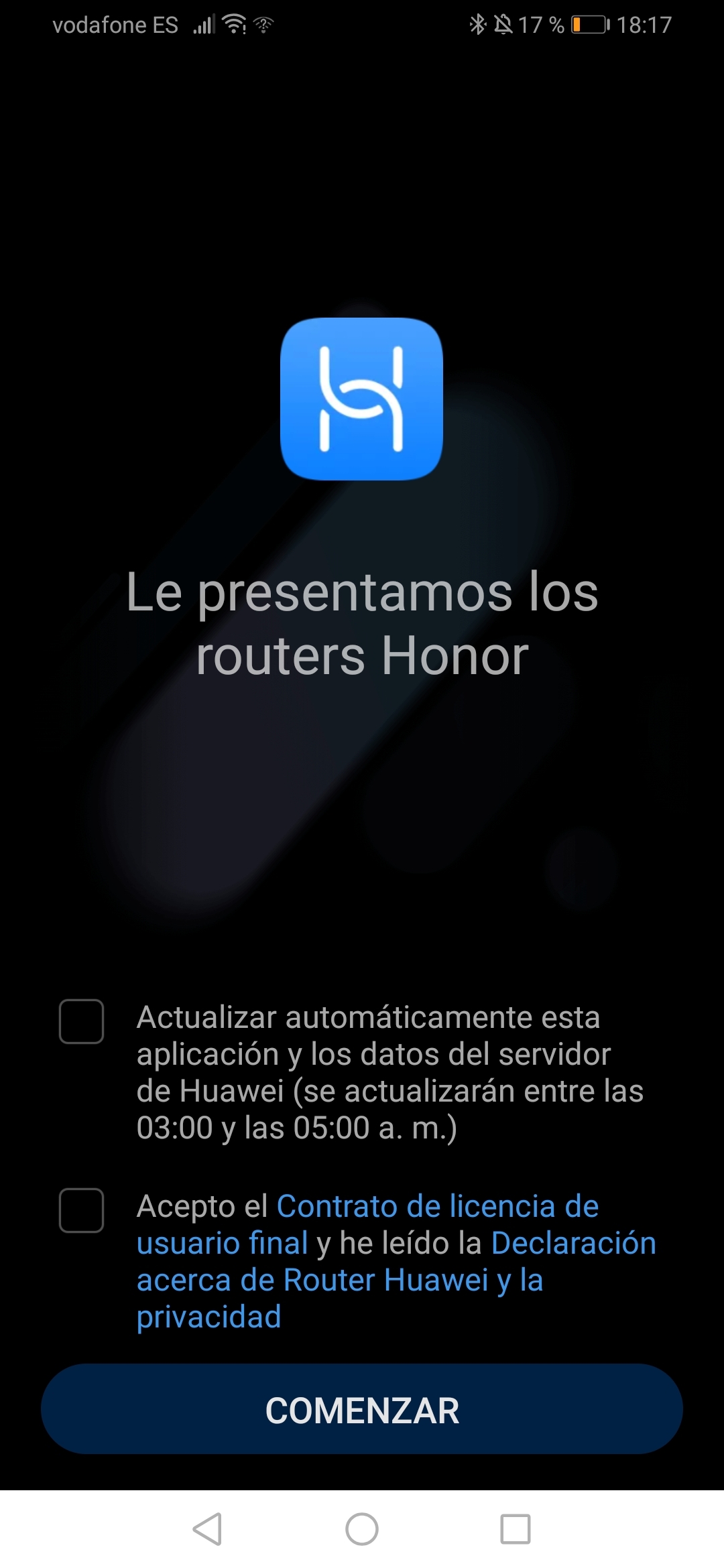Go back using system back button

[x=207, y=1529]
